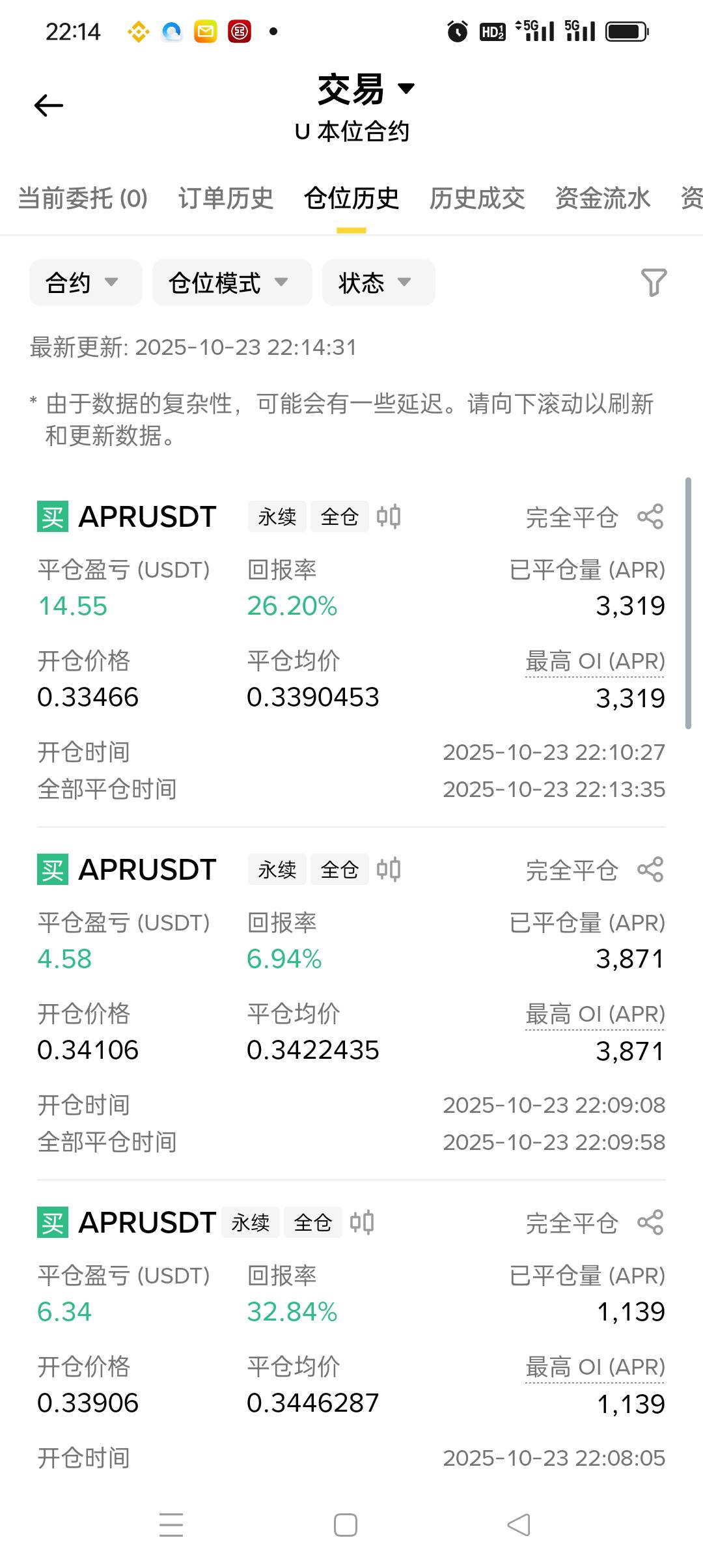The width and height of the screenshot is (703, 1568).
Task: Expand the 交易 title dropdown
Action: click(x=366, y=89)
